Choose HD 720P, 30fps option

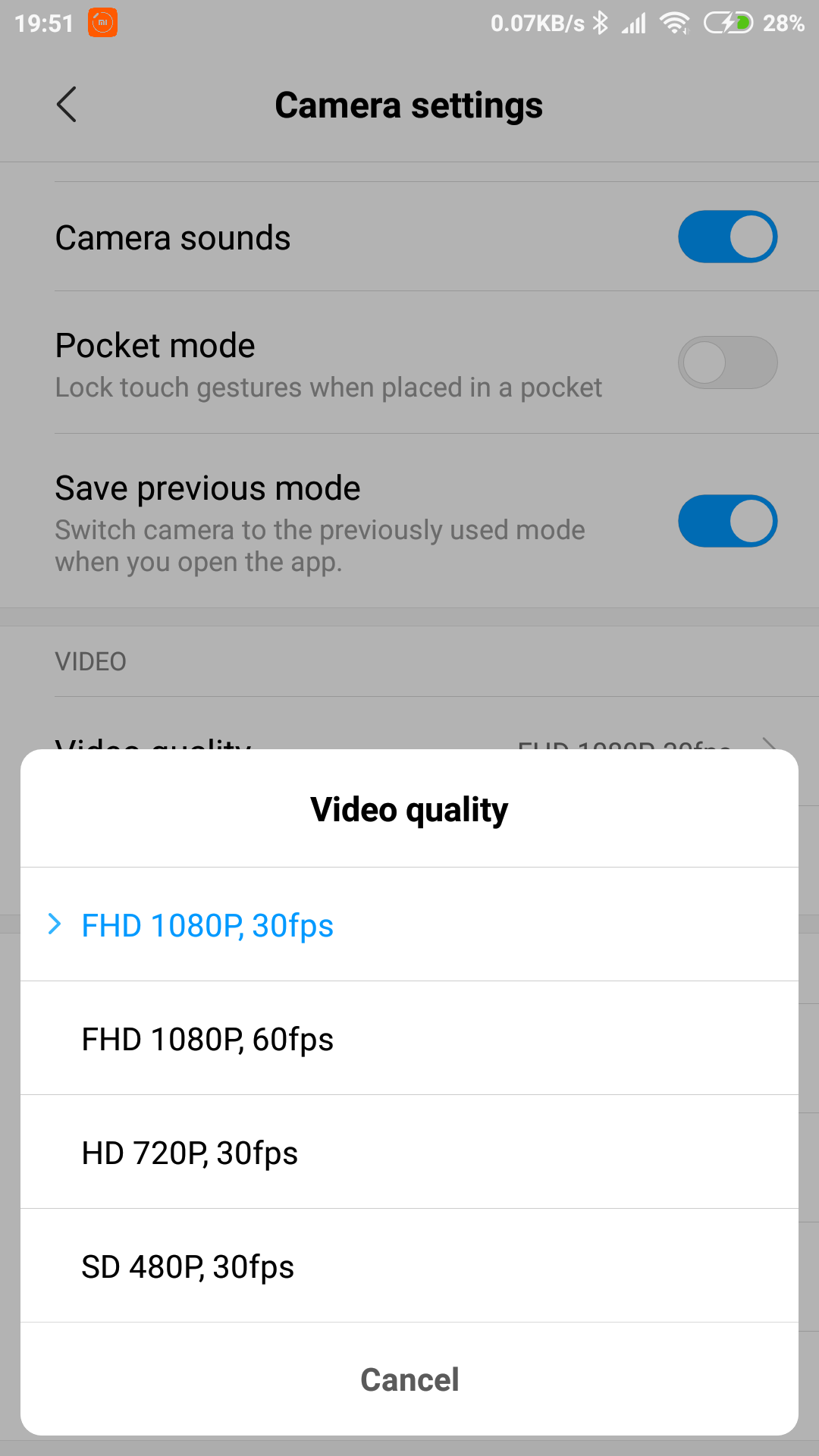coord(409,1152)
